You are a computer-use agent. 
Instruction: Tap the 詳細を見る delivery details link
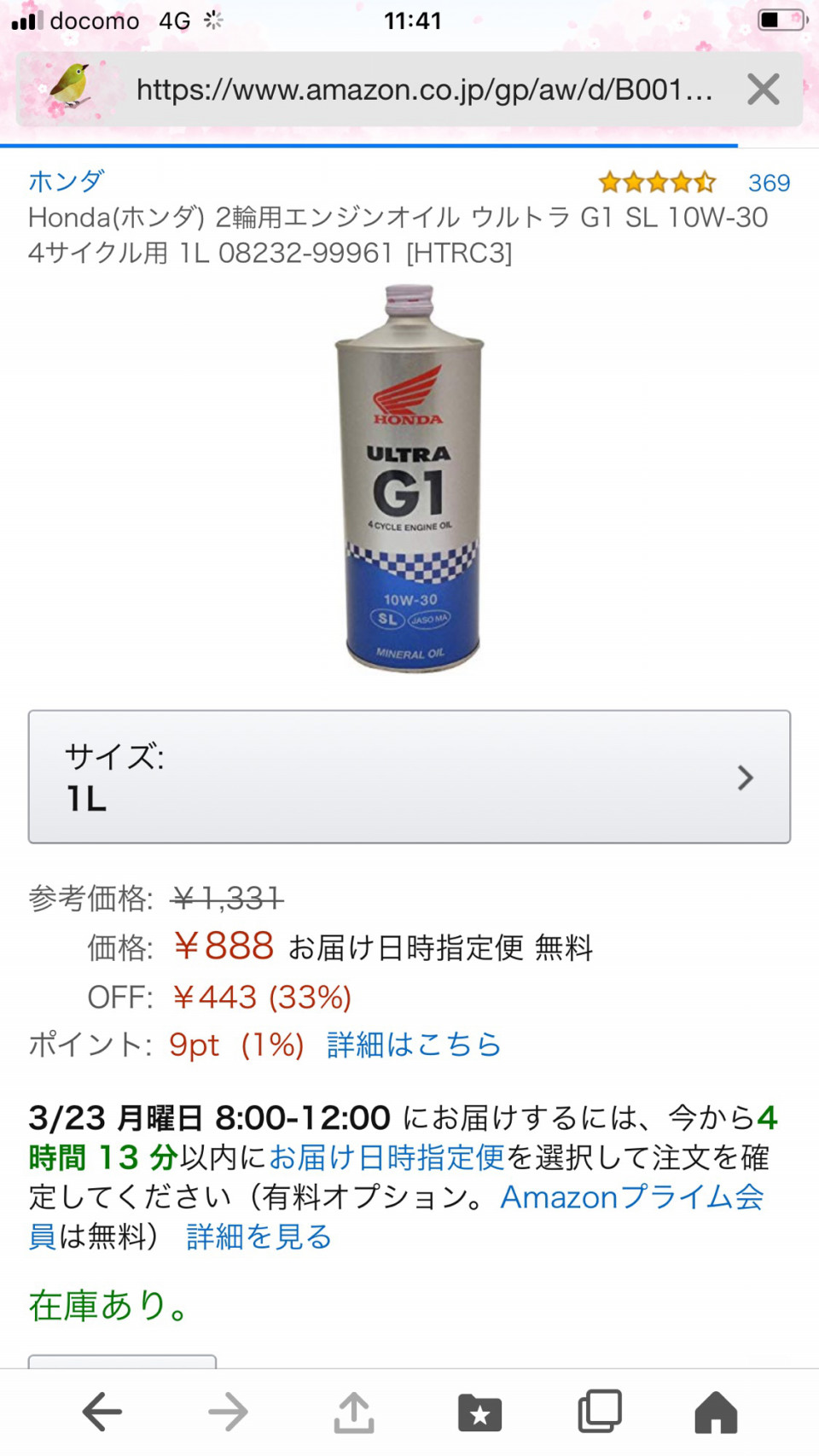tap(258, 1237)
